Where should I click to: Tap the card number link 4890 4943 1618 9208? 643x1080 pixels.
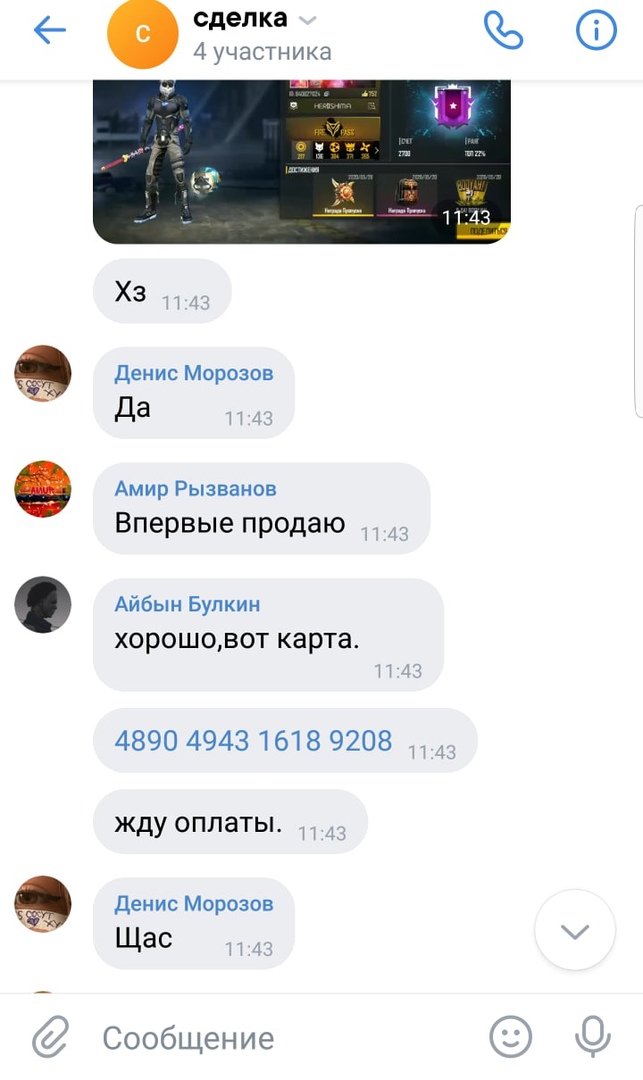coord(253,741)
